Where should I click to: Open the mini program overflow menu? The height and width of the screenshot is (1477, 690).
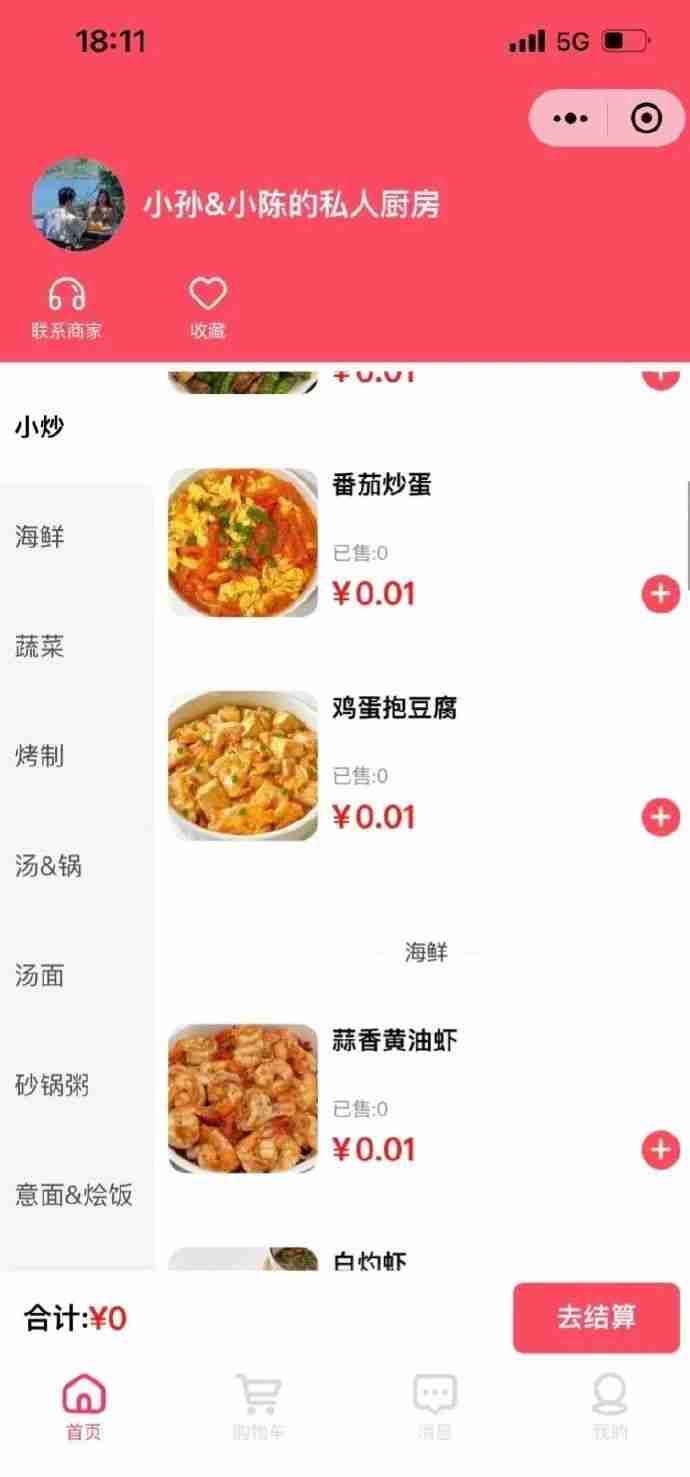[570, 119]
